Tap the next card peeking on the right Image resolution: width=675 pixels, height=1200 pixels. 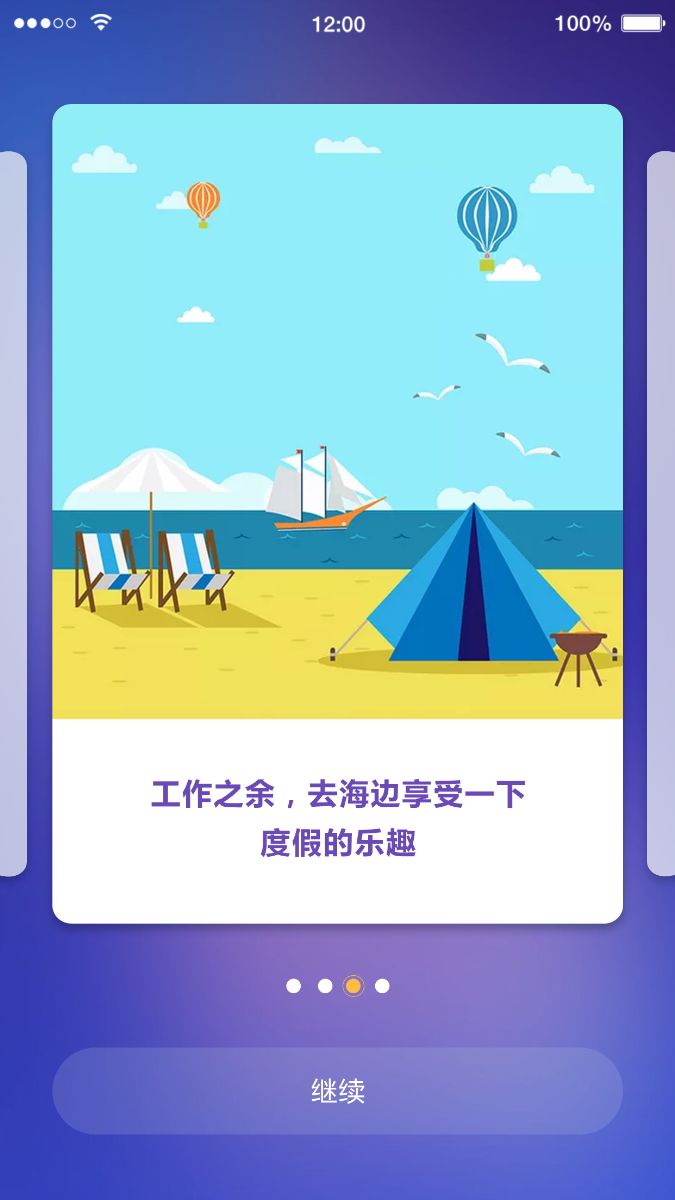[662, 513]
